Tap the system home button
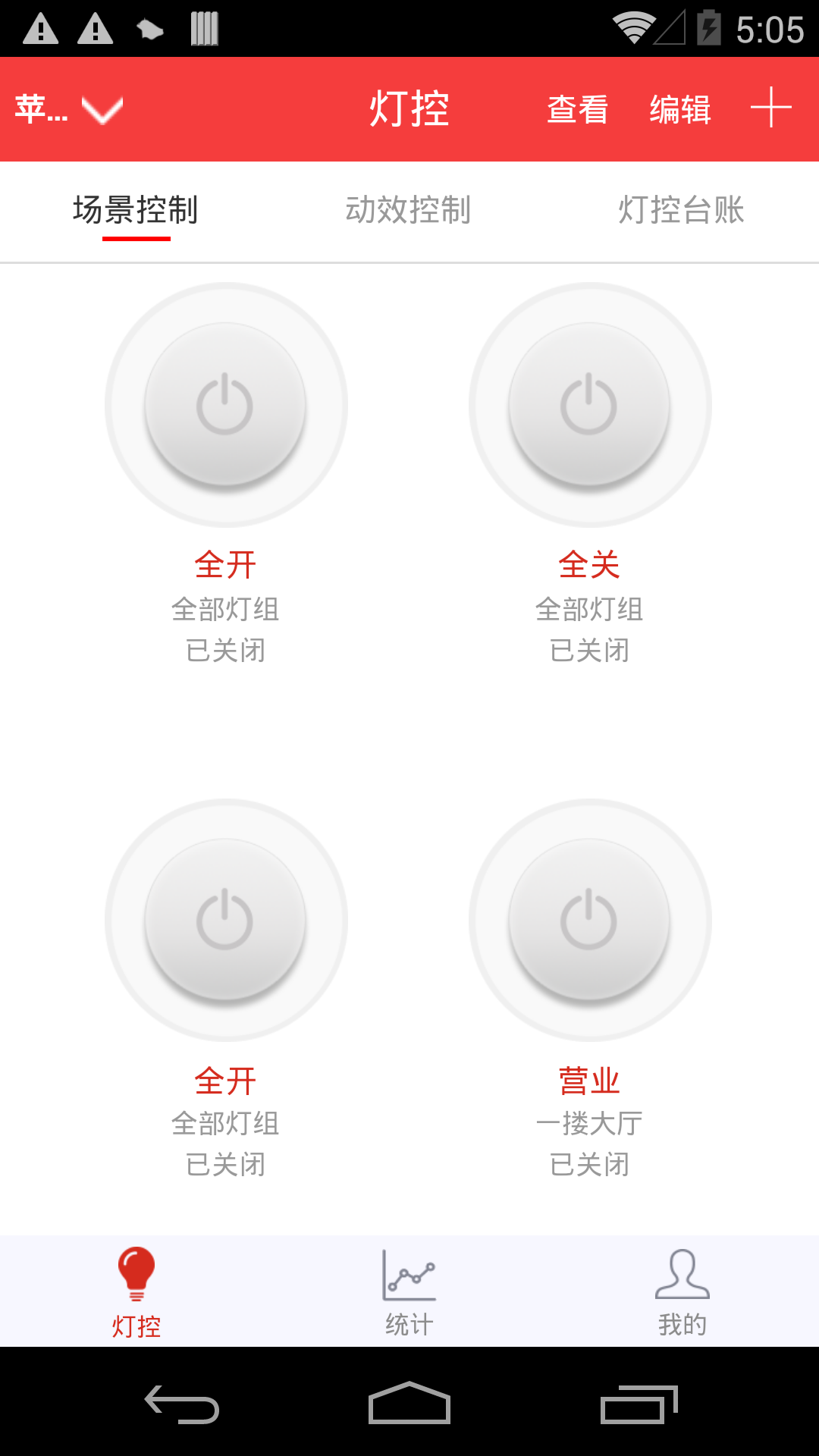Viewport: 819px width, 1456px height. (409, 1403)
